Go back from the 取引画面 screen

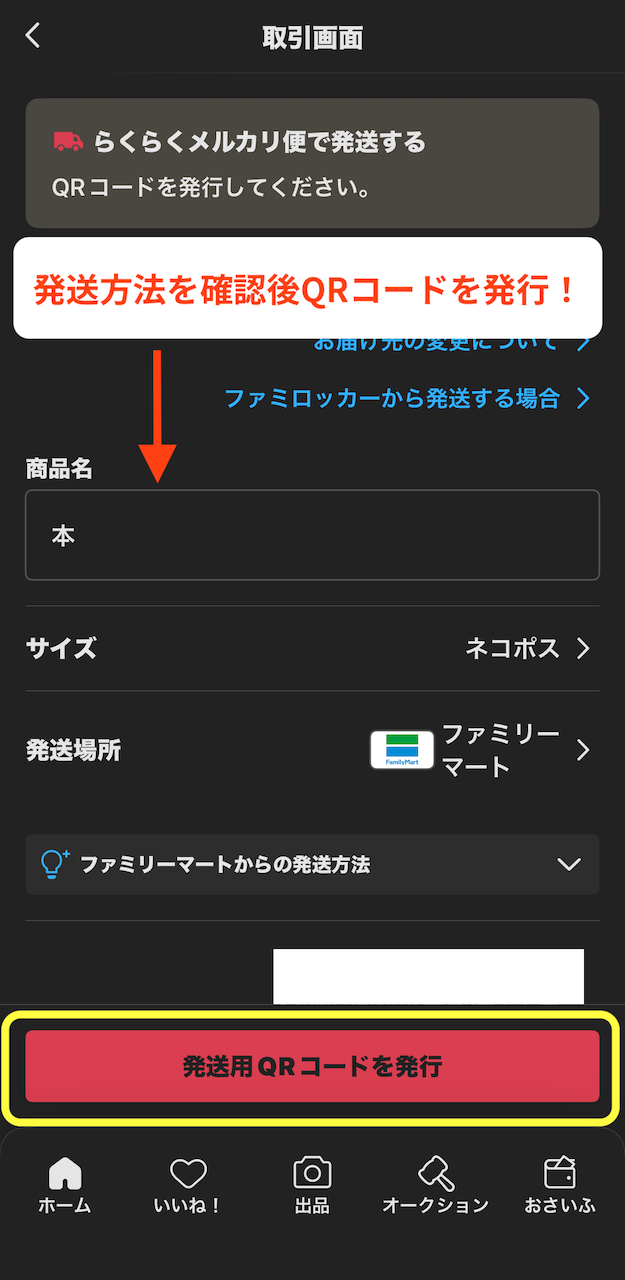tap(33, 37)
